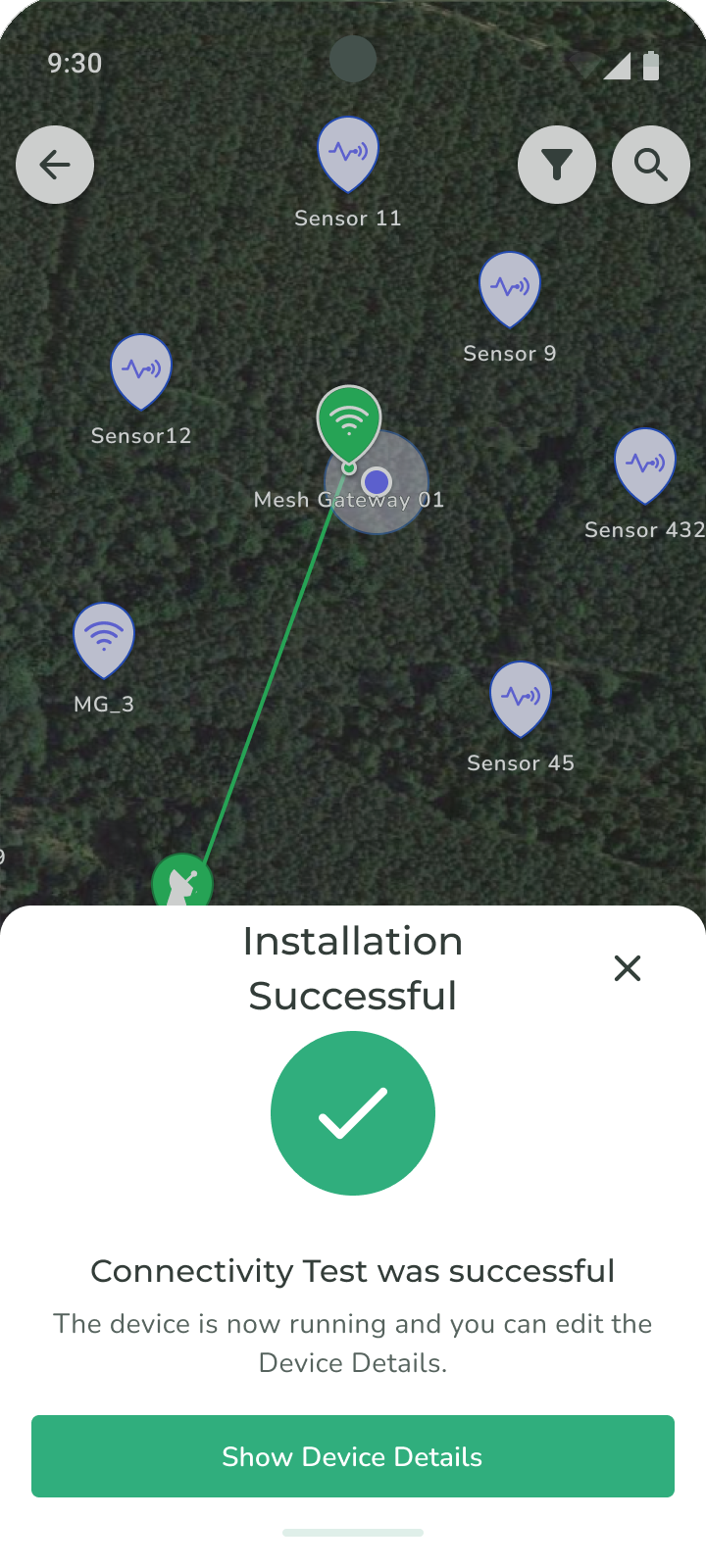This screenshot has width=706, height=1568.
Task: Select the Sensor 9 map pin
Action: (x=510, y=287)
